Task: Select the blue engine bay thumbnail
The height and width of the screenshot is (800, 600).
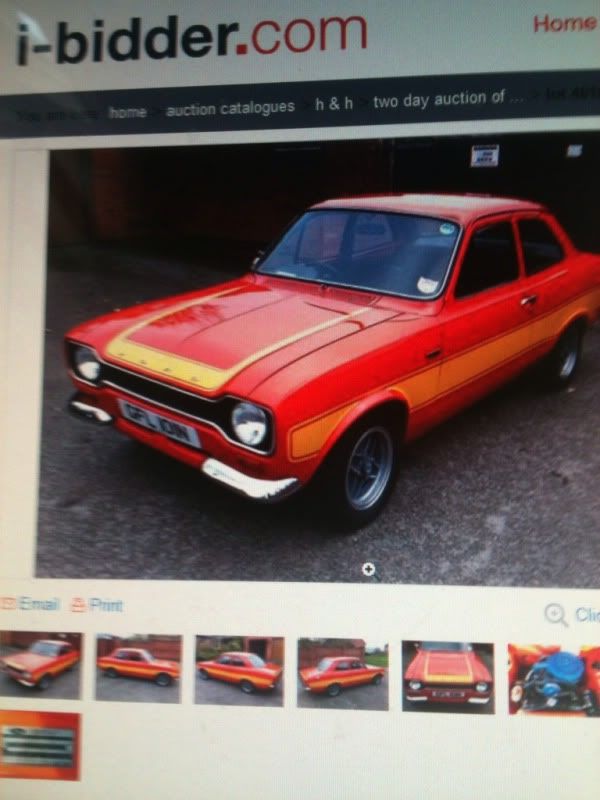Action: [x=553, y=679]
